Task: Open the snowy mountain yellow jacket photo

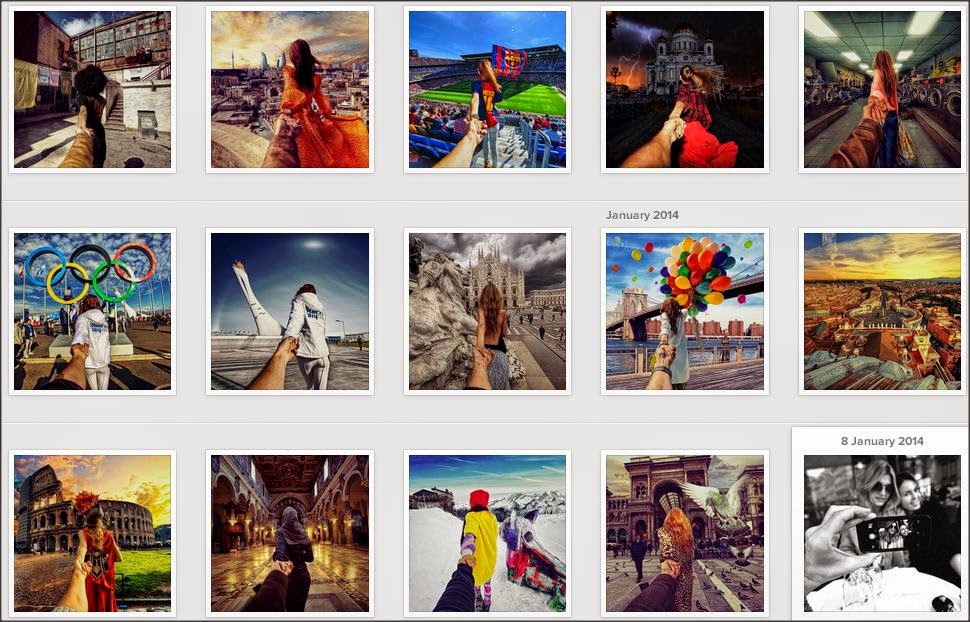Action: 487,533
